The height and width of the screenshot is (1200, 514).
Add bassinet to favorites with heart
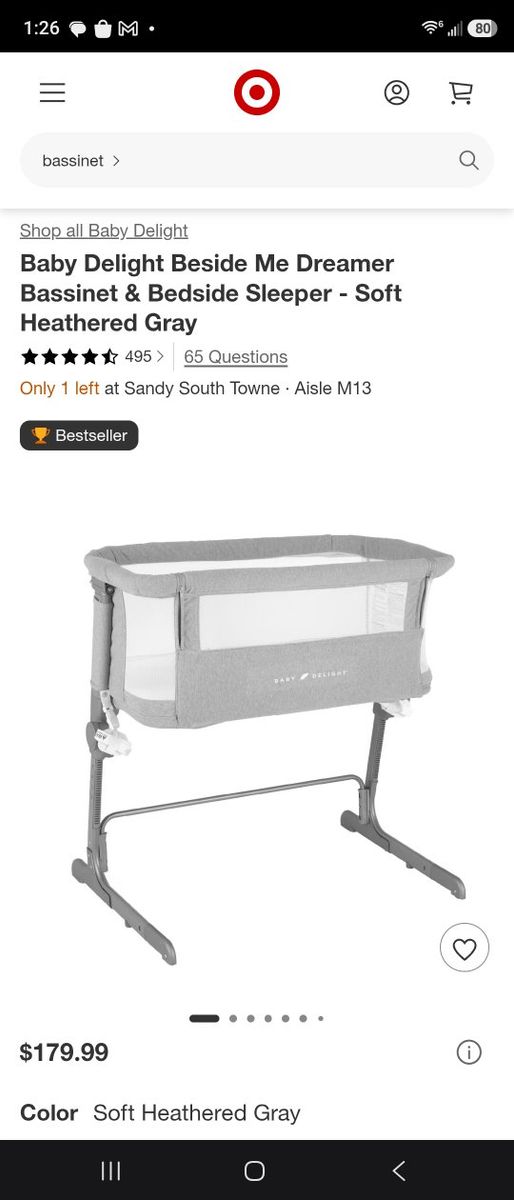pos(465,948)
